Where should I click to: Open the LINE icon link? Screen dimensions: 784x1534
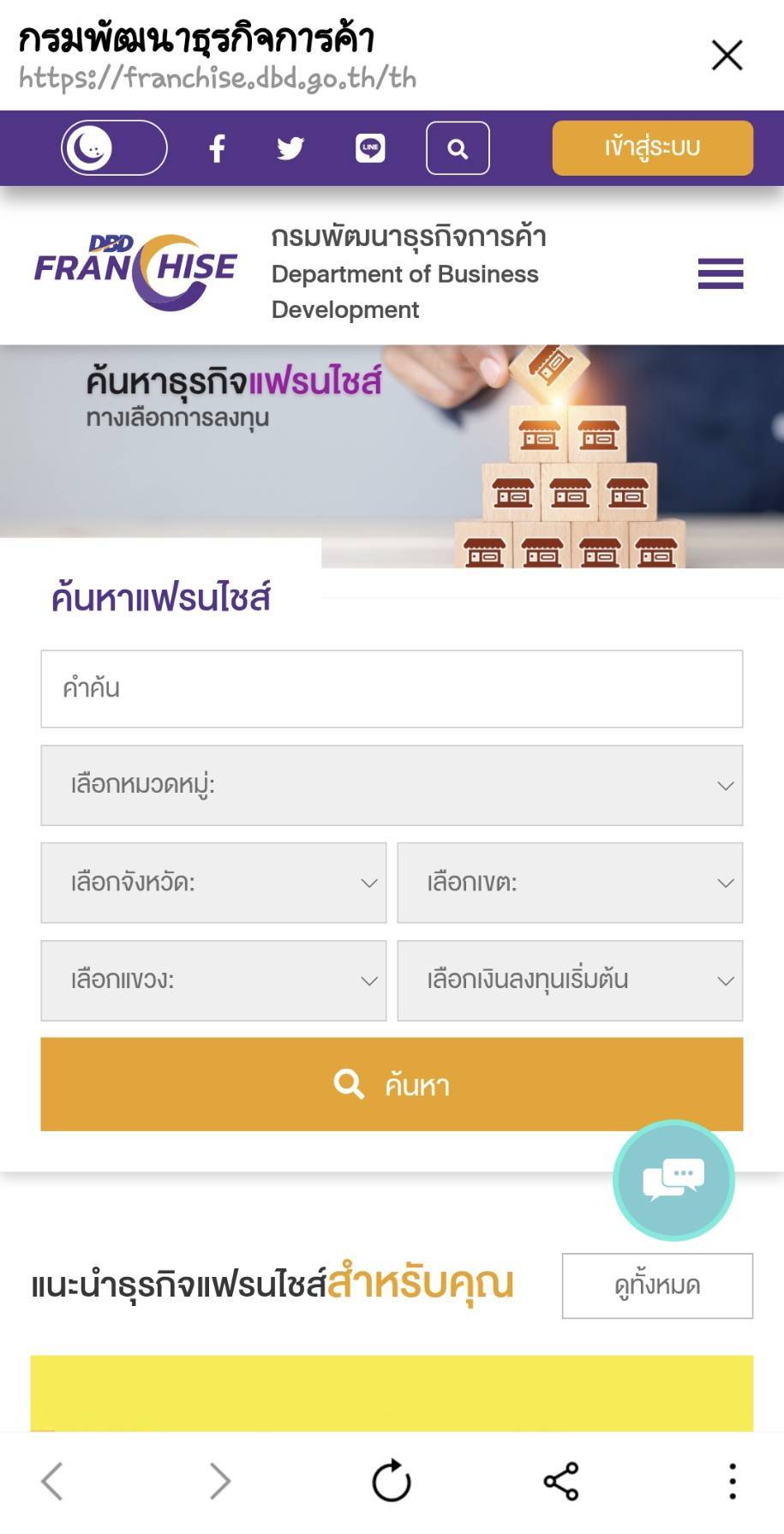tap(370, 148)
